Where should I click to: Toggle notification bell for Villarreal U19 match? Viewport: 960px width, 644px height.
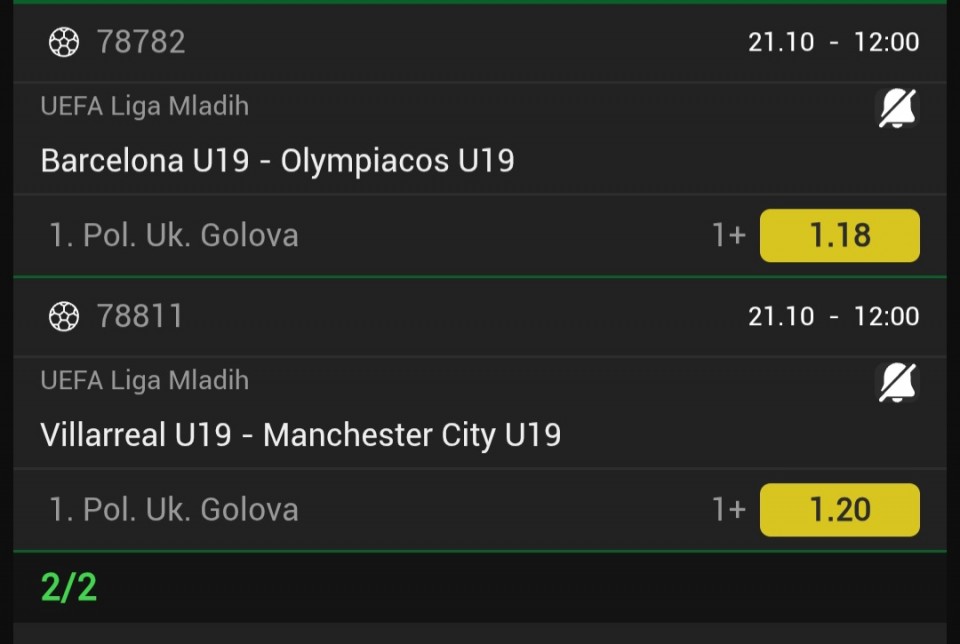(x=897, y=382)
